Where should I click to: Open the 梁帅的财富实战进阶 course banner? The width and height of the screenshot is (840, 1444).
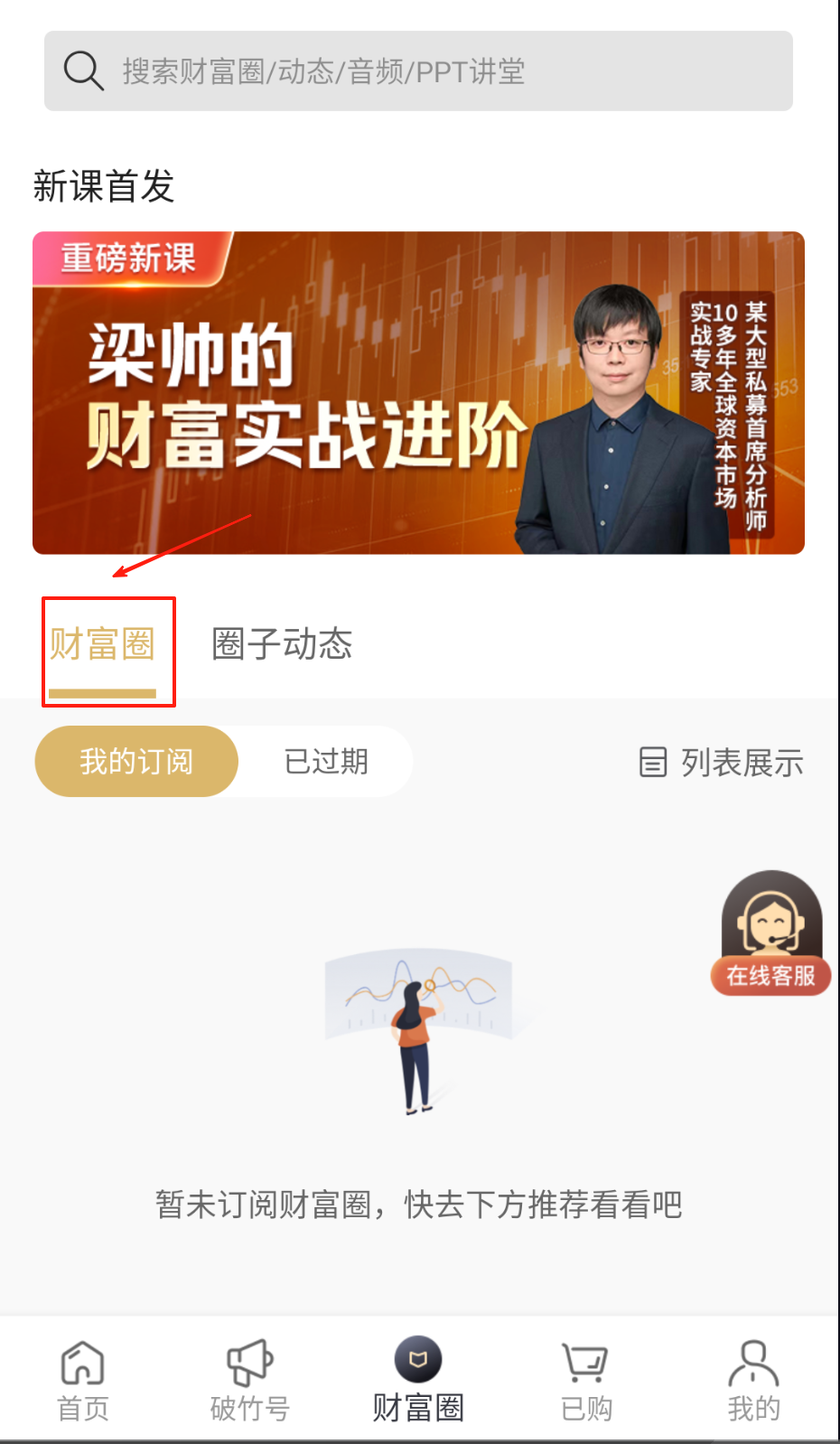pyautogui.click(x=418, y=393)
